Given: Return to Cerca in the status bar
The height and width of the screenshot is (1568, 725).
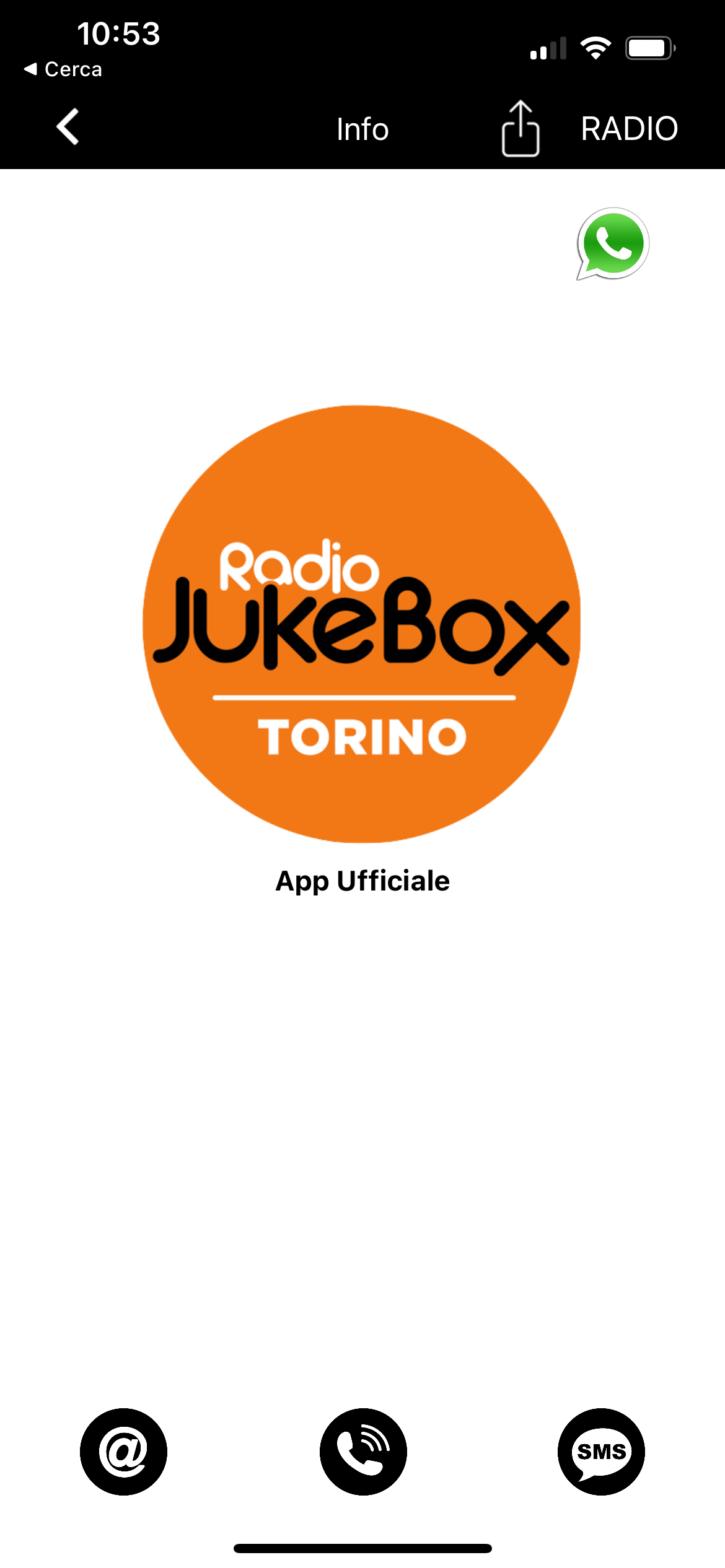Looking at the screenshot, I should 63,69.
